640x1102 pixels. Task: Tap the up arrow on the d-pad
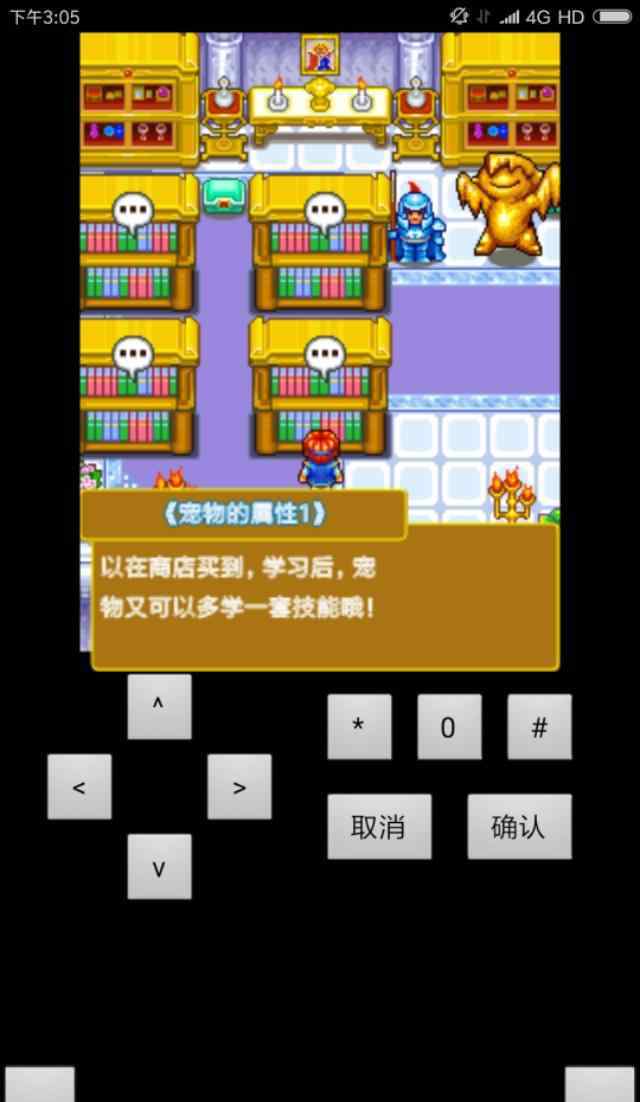click(x=159, y=706)
